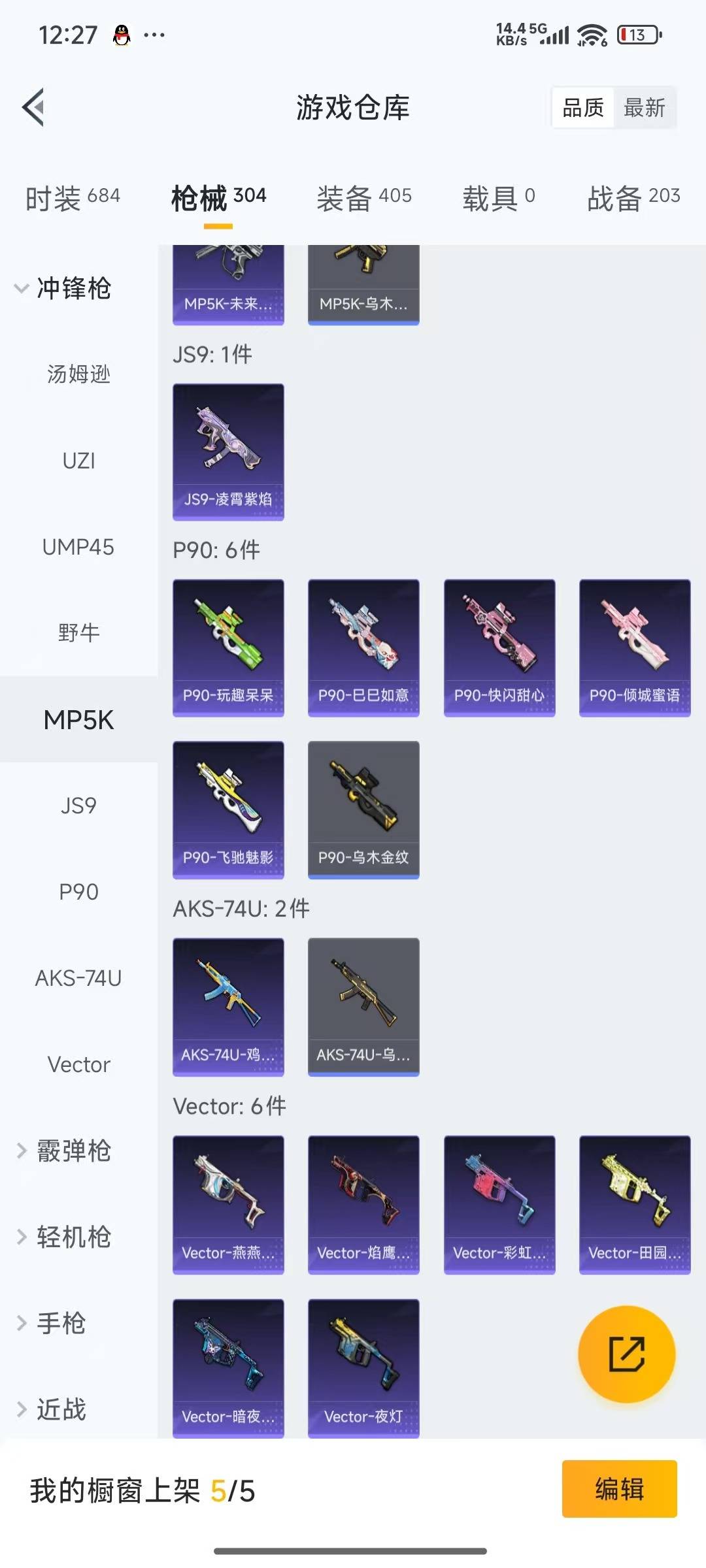The width and height of the screenshot is (706, 1568).
Task: Open the P90-玩趣呆呆 skin
Action: click(x=228, y=647)
